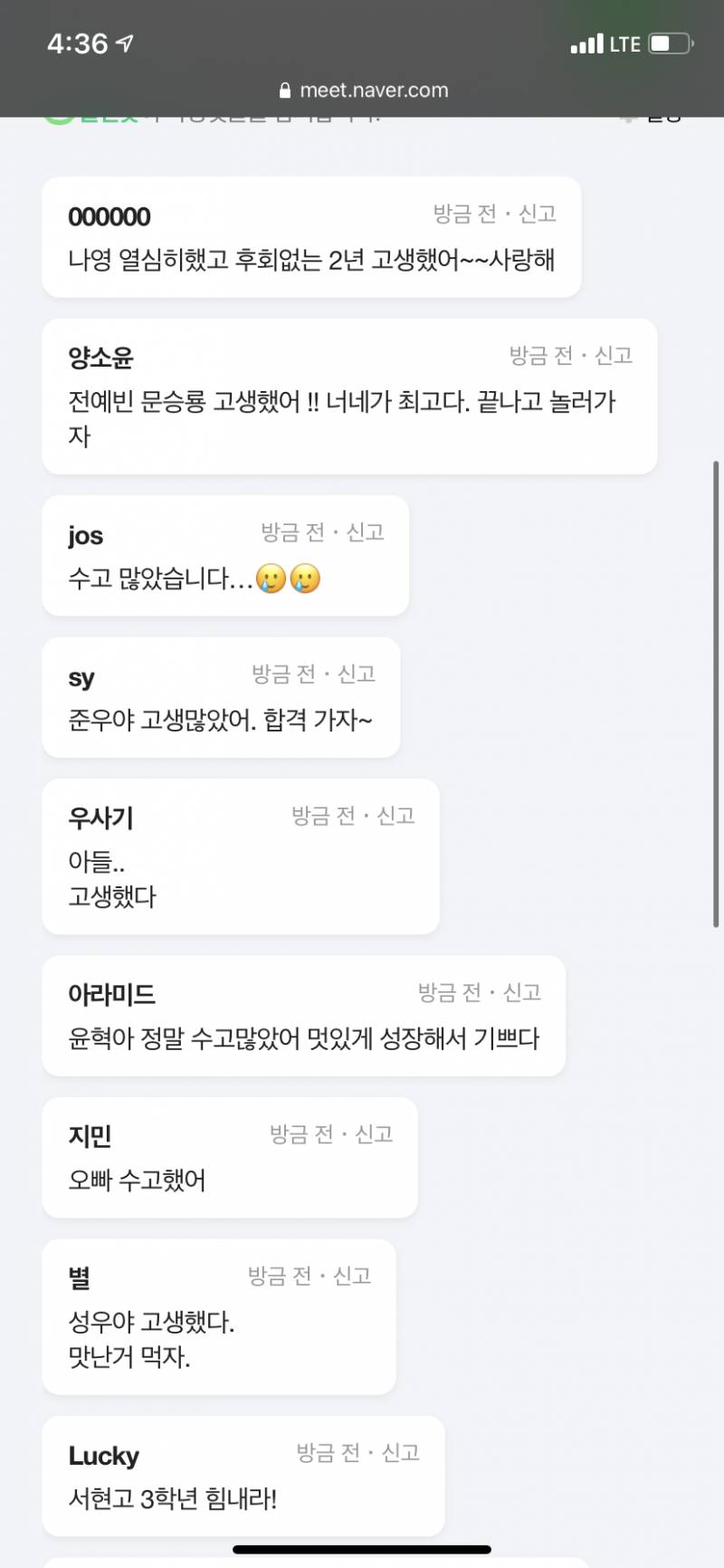Report 아라미드's comment

coord(522,992)
